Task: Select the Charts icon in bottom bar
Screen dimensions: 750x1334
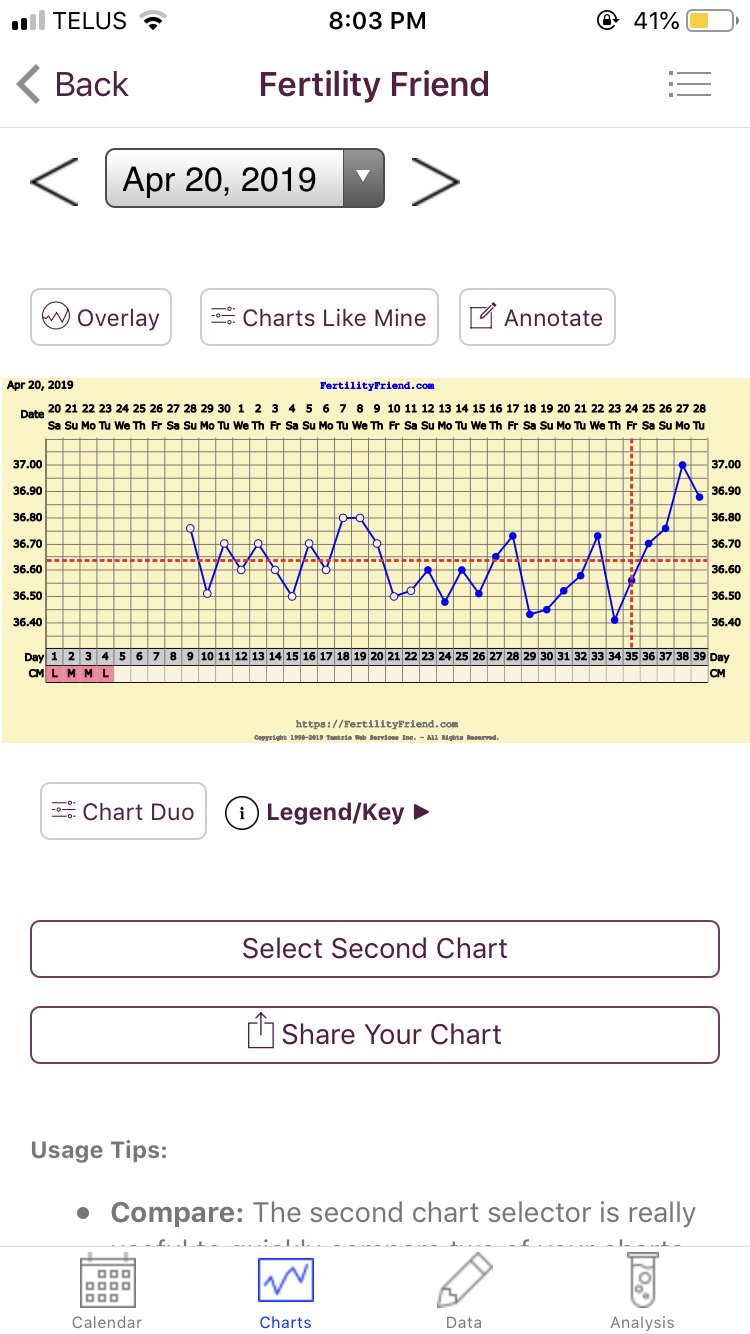Action: click(x=285, y=1279)
